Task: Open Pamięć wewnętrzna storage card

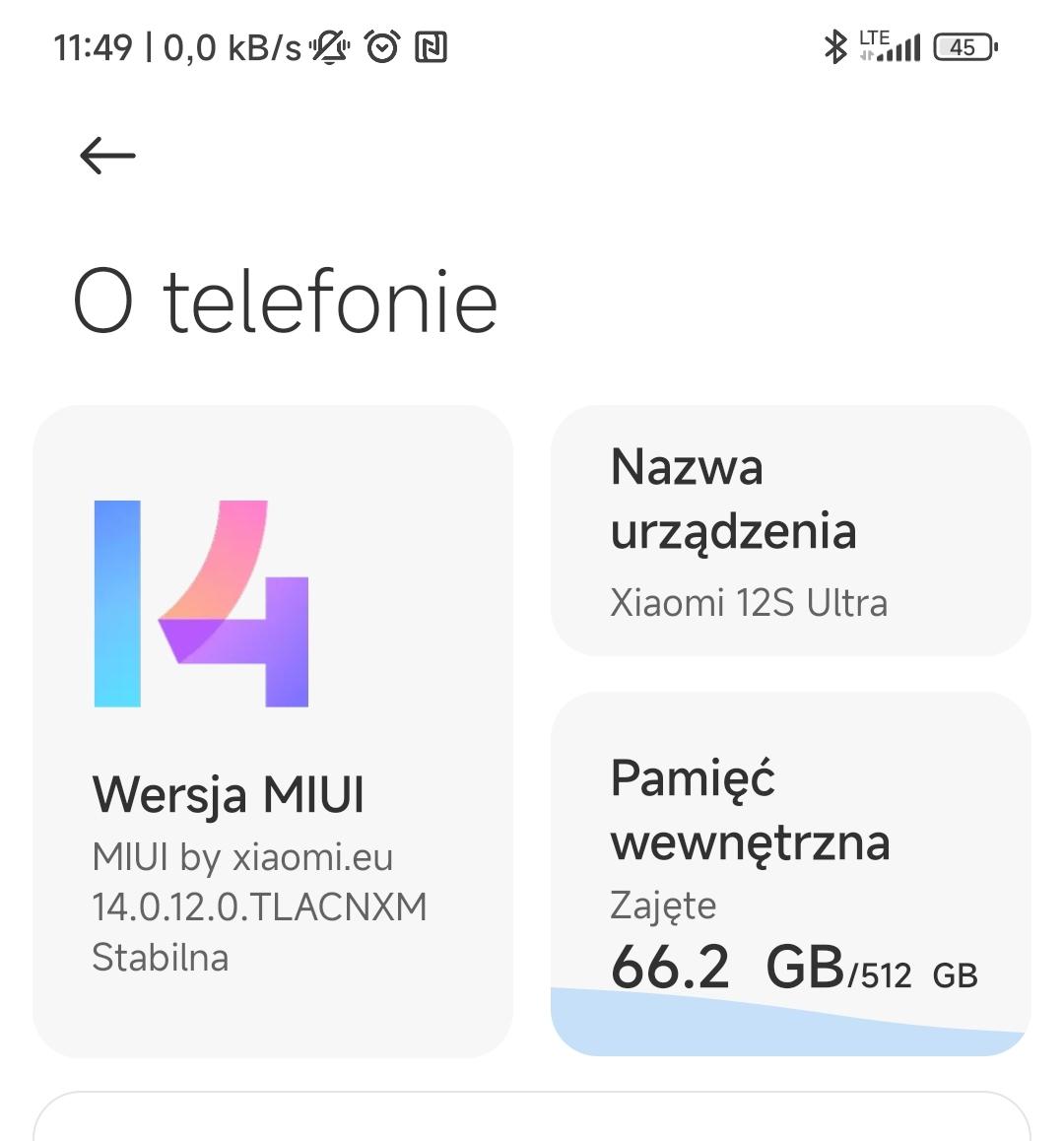Action: tap(790, 873)
